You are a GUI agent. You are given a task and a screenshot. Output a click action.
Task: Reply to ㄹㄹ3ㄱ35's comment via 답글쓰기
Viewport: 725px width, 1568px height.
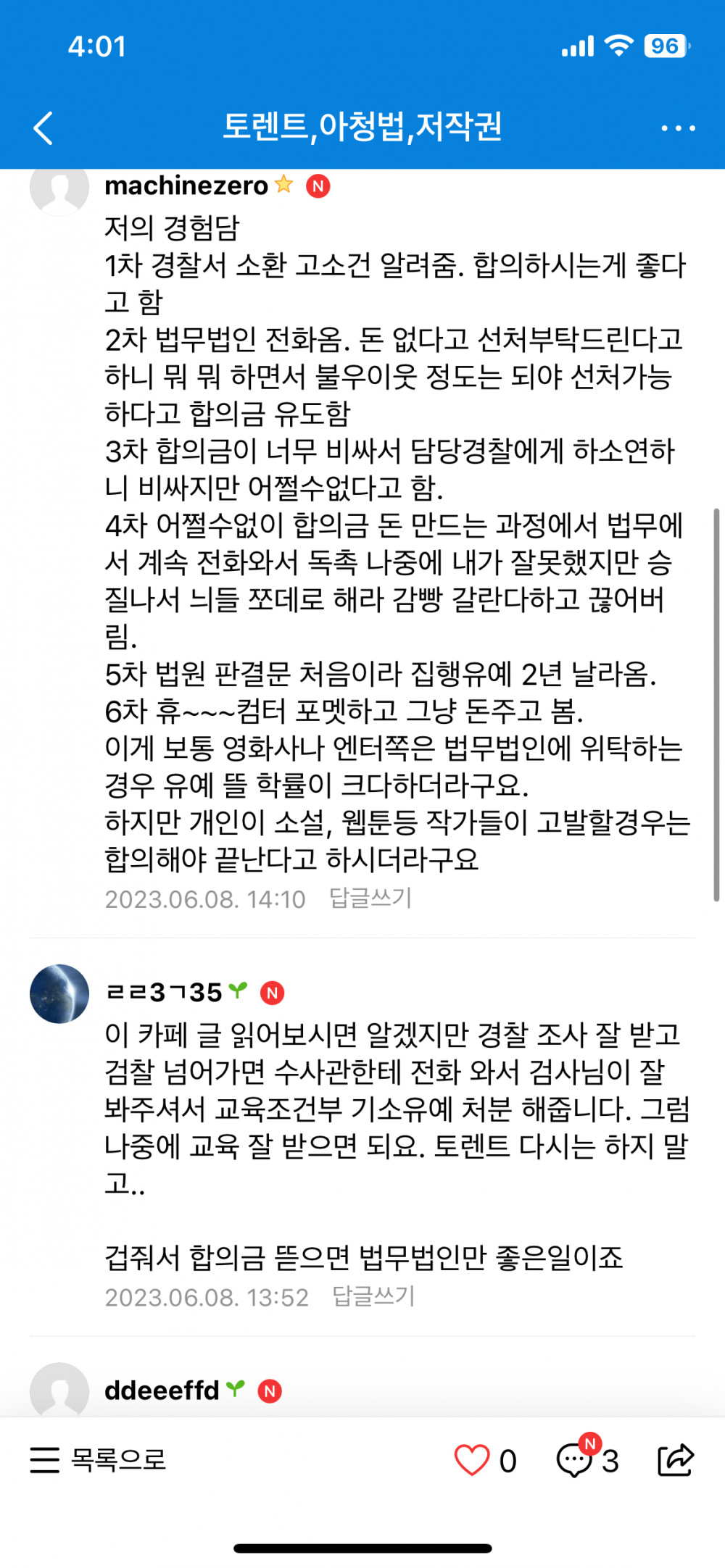tap(373, 1296)
